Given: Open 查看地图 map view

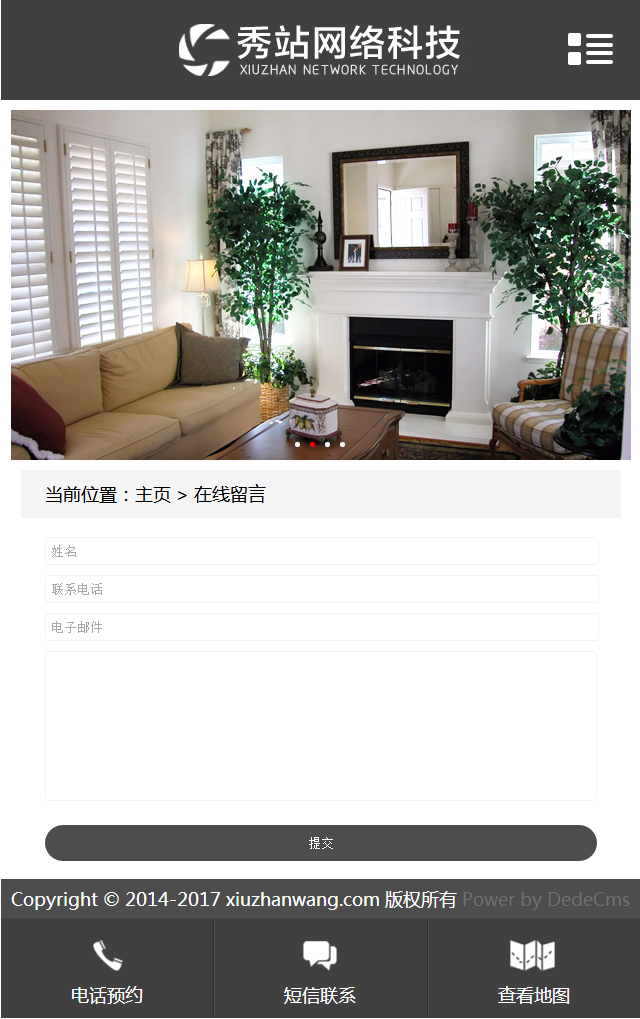Looking at the screenshot, I should click(533, 970).
